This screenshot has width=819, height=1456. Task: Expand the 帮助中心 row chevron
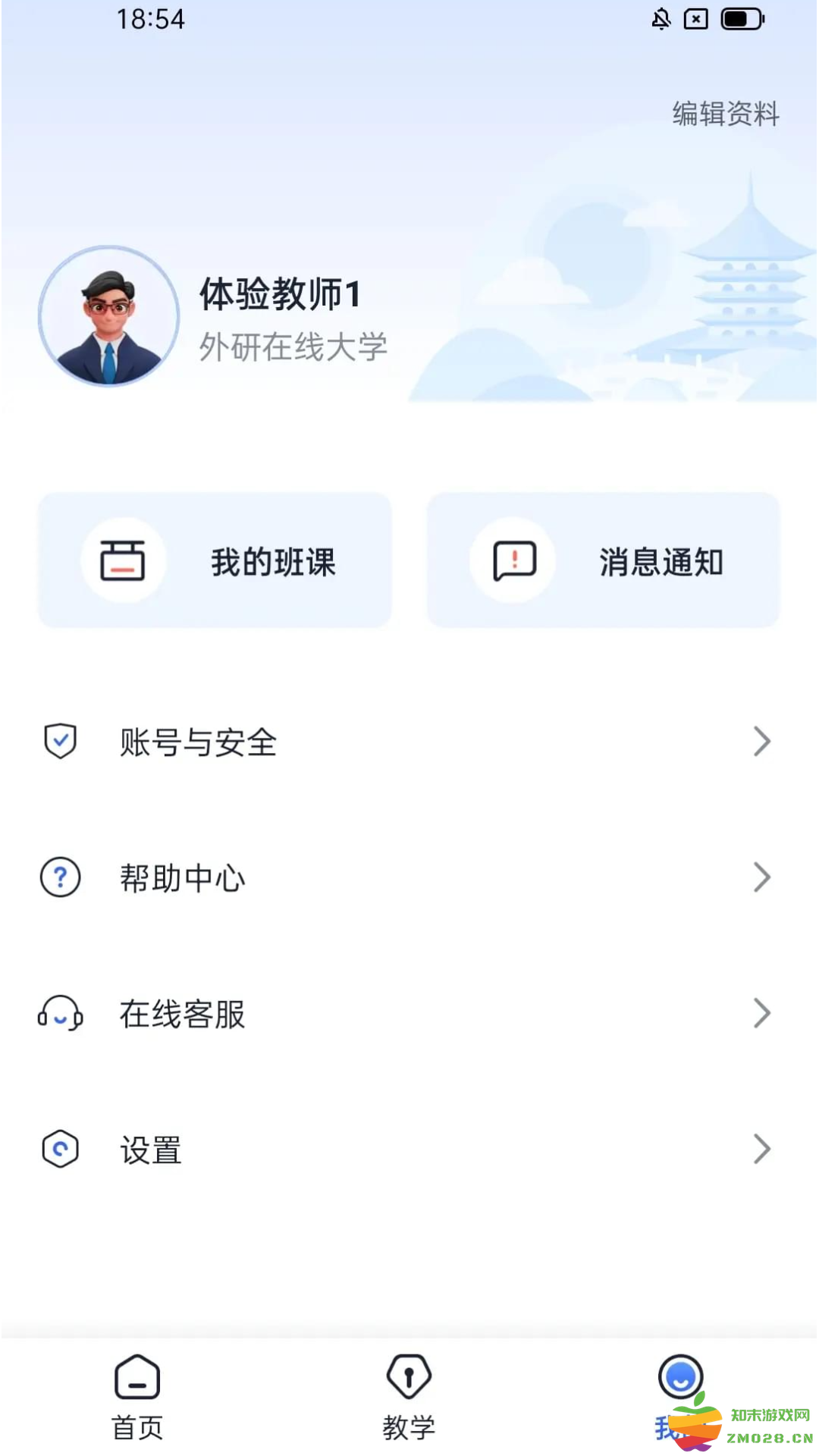pos(762,878)
